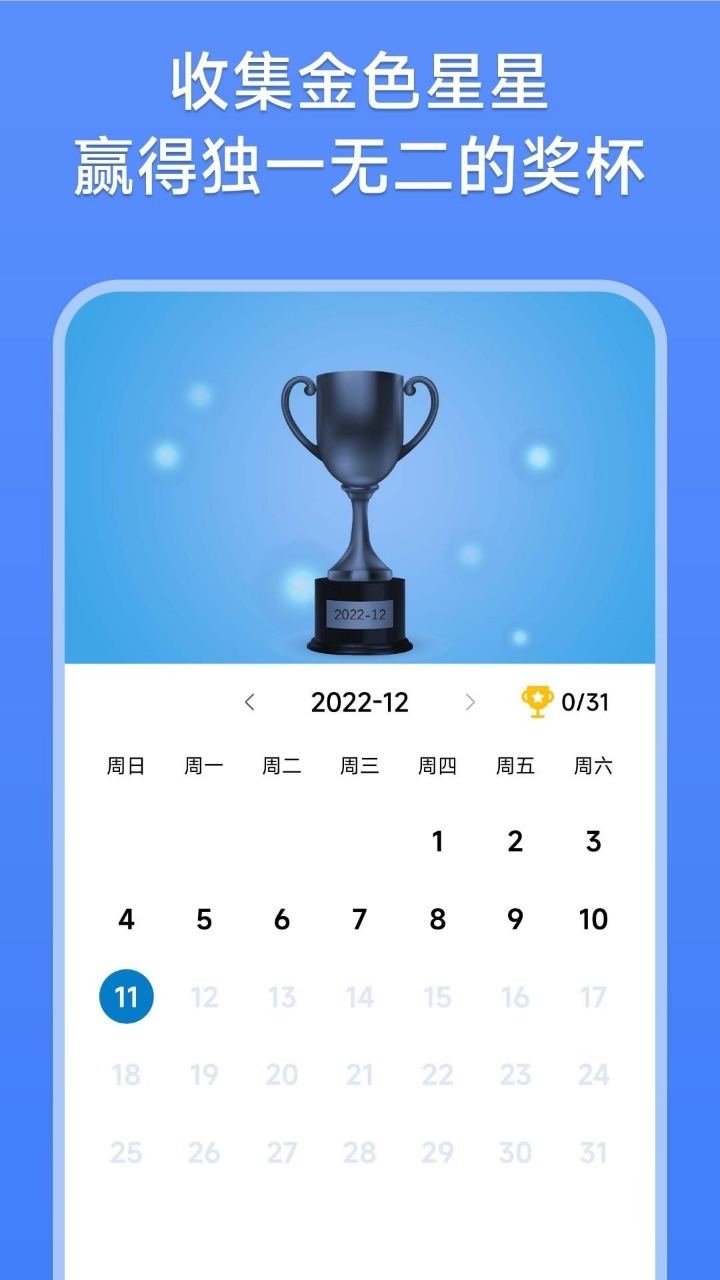Screen dimensions: 720x1280
Task: Select date 4 in the calendar
Action: pos(126,918)
